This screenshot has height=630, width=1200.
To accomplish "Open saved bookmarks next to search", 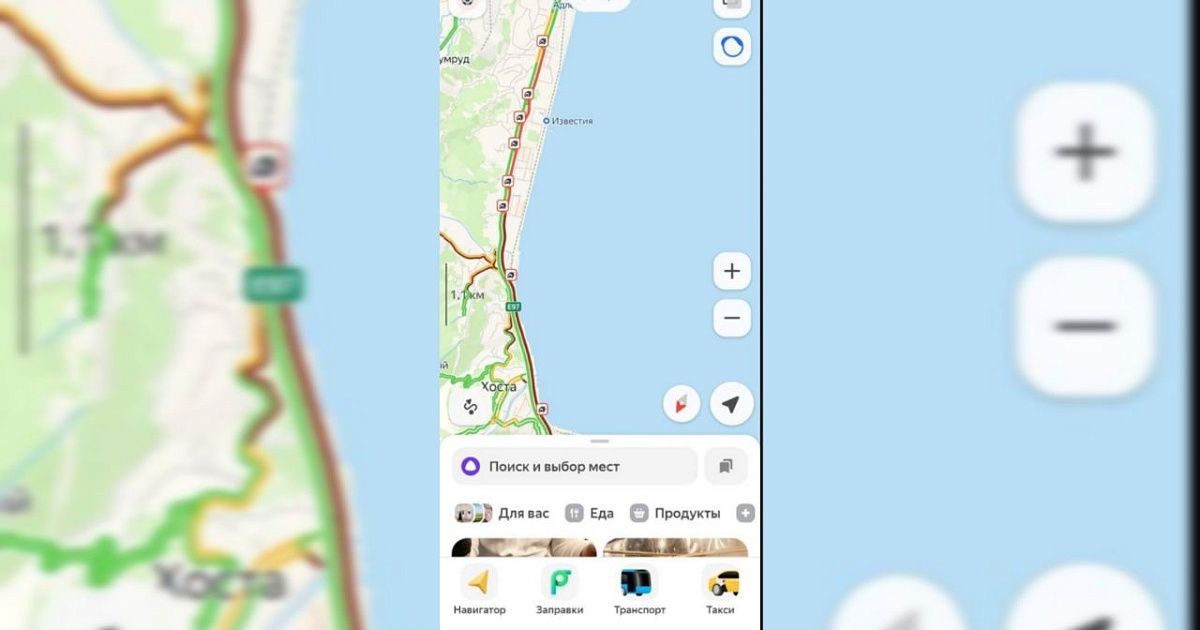I will pos(726,466).
